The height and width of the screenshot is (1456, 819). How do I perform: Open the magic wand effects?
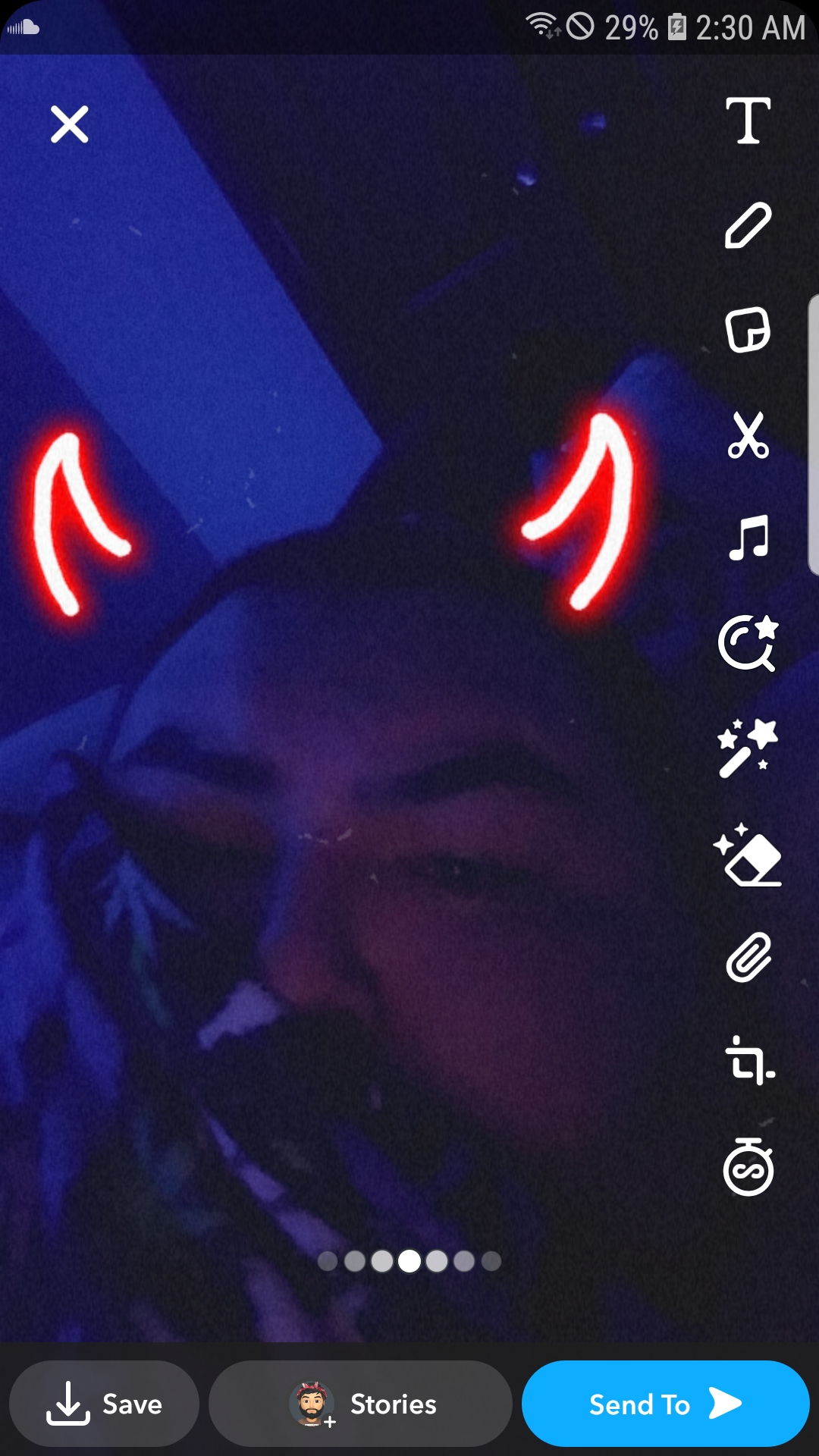748,748
